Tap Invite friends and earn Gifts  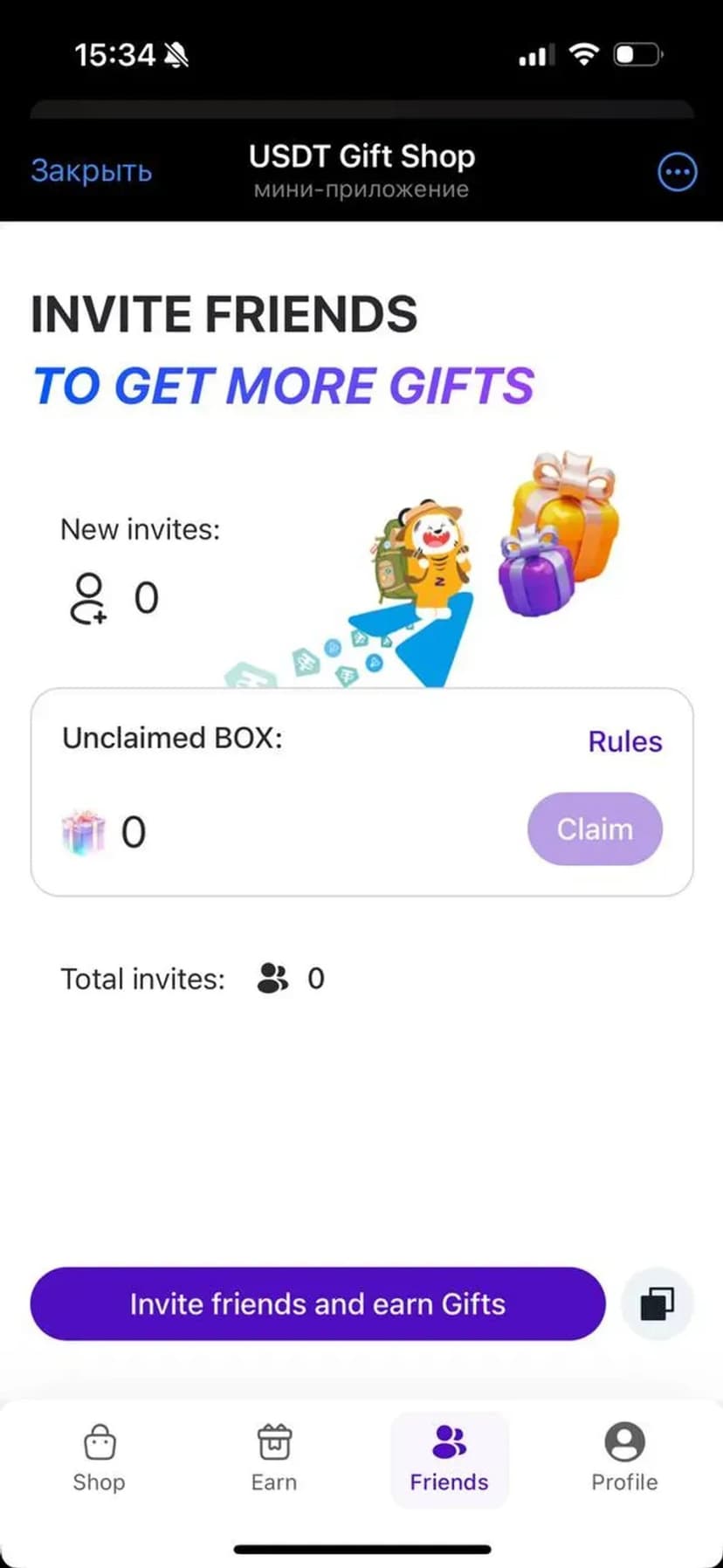(x=318, y=1303)
